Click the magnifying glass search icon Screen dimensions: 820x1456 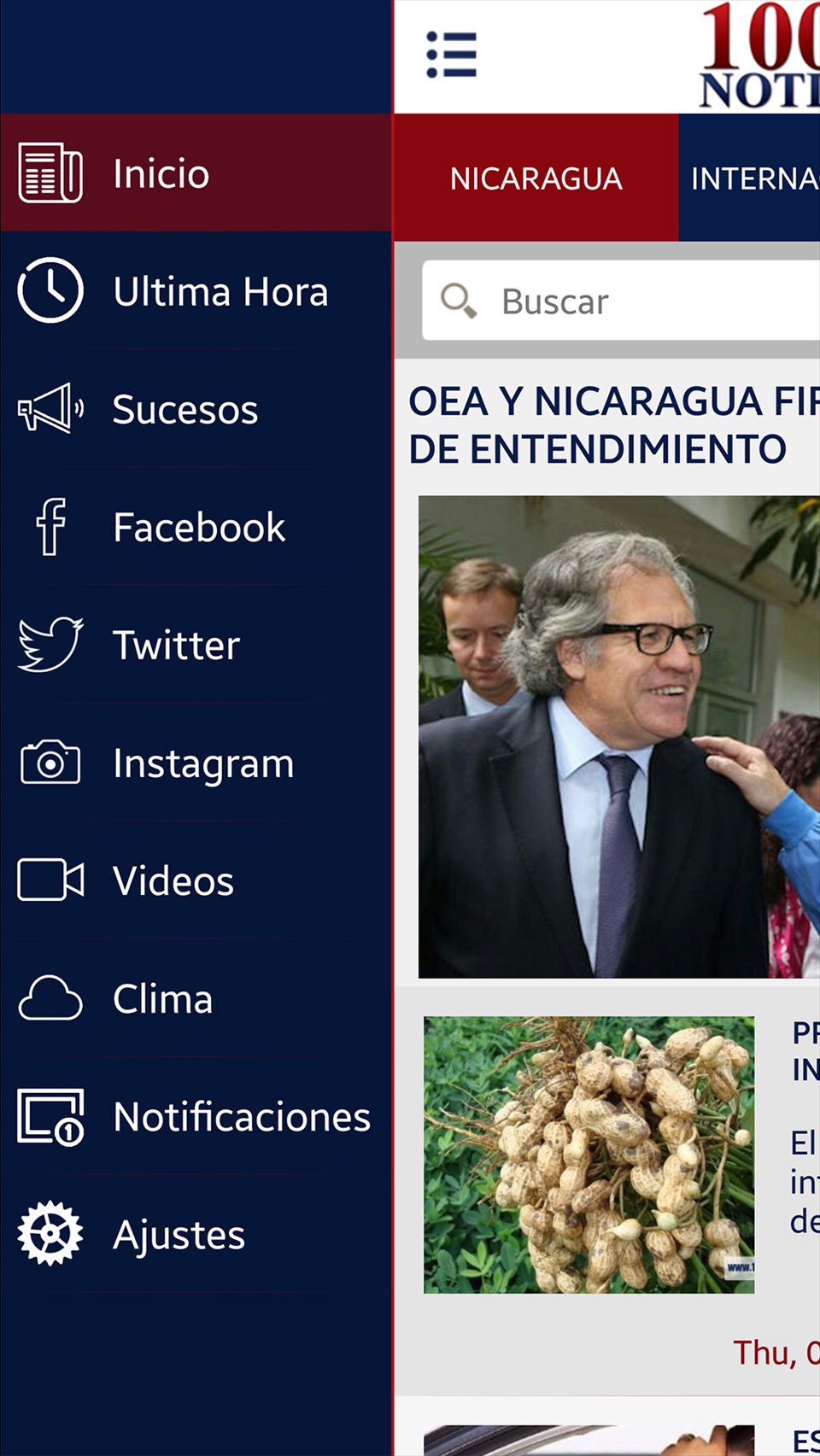tap(459, 301)
